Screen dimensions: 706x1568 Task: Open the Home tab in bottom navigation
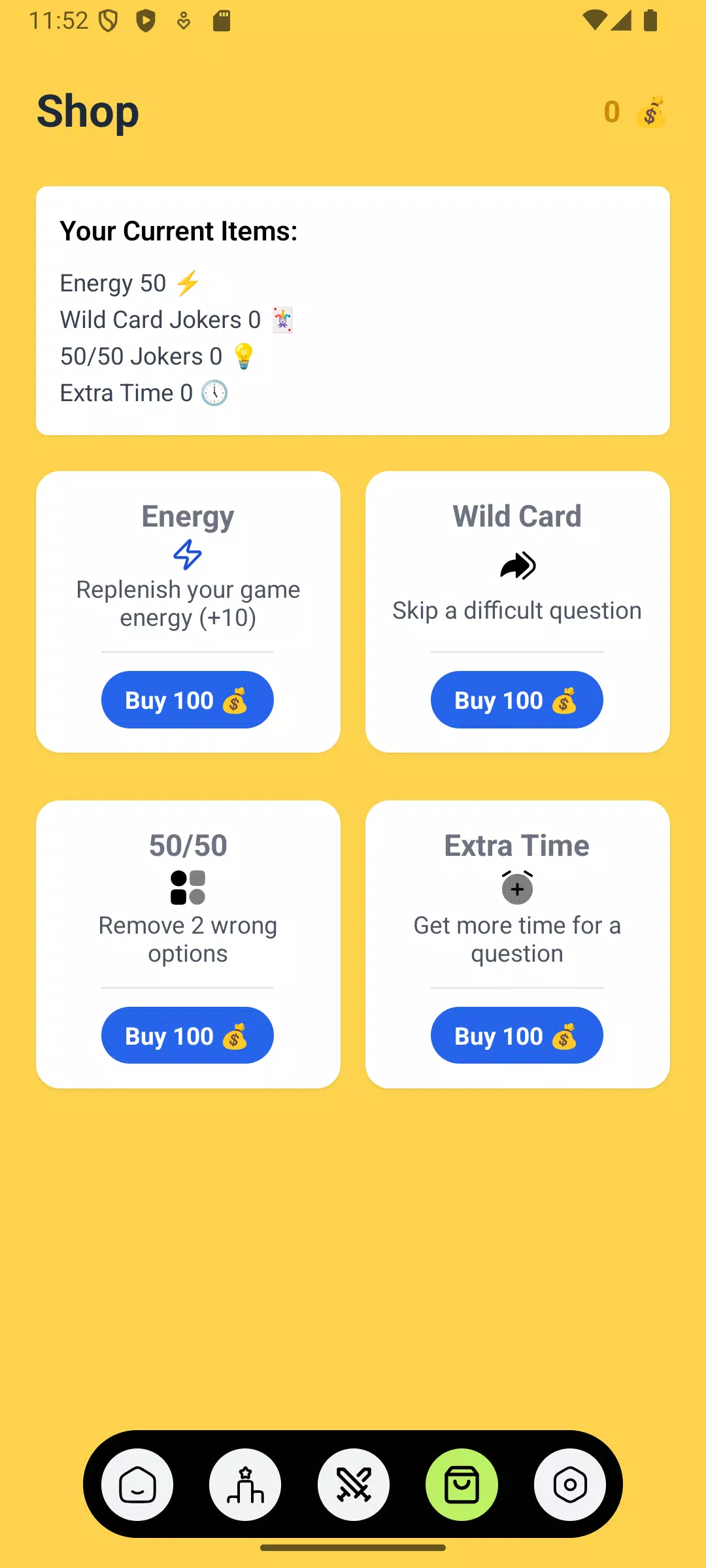[137, 1484]
